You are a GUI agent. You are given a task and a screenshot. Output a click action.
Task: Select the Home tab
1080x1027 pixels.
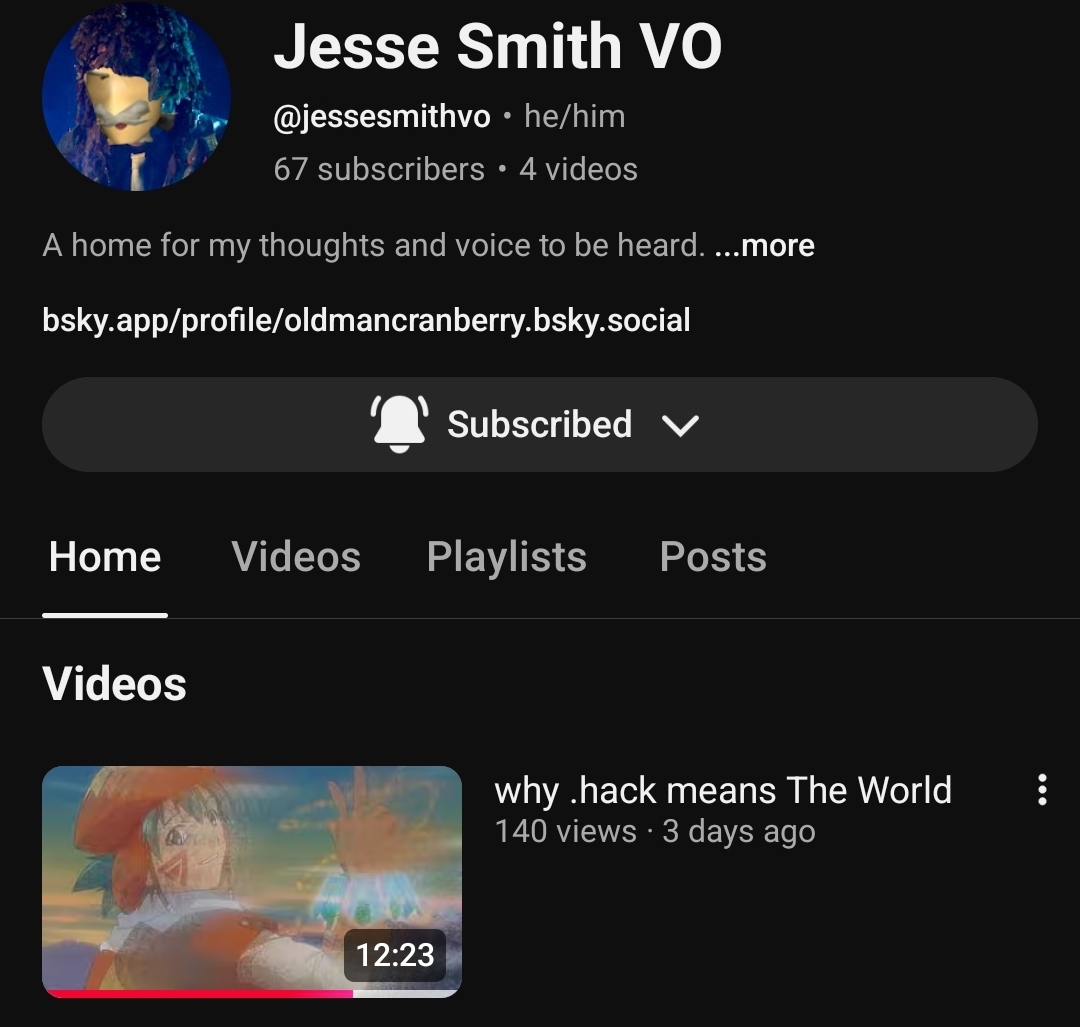point(105,557)
